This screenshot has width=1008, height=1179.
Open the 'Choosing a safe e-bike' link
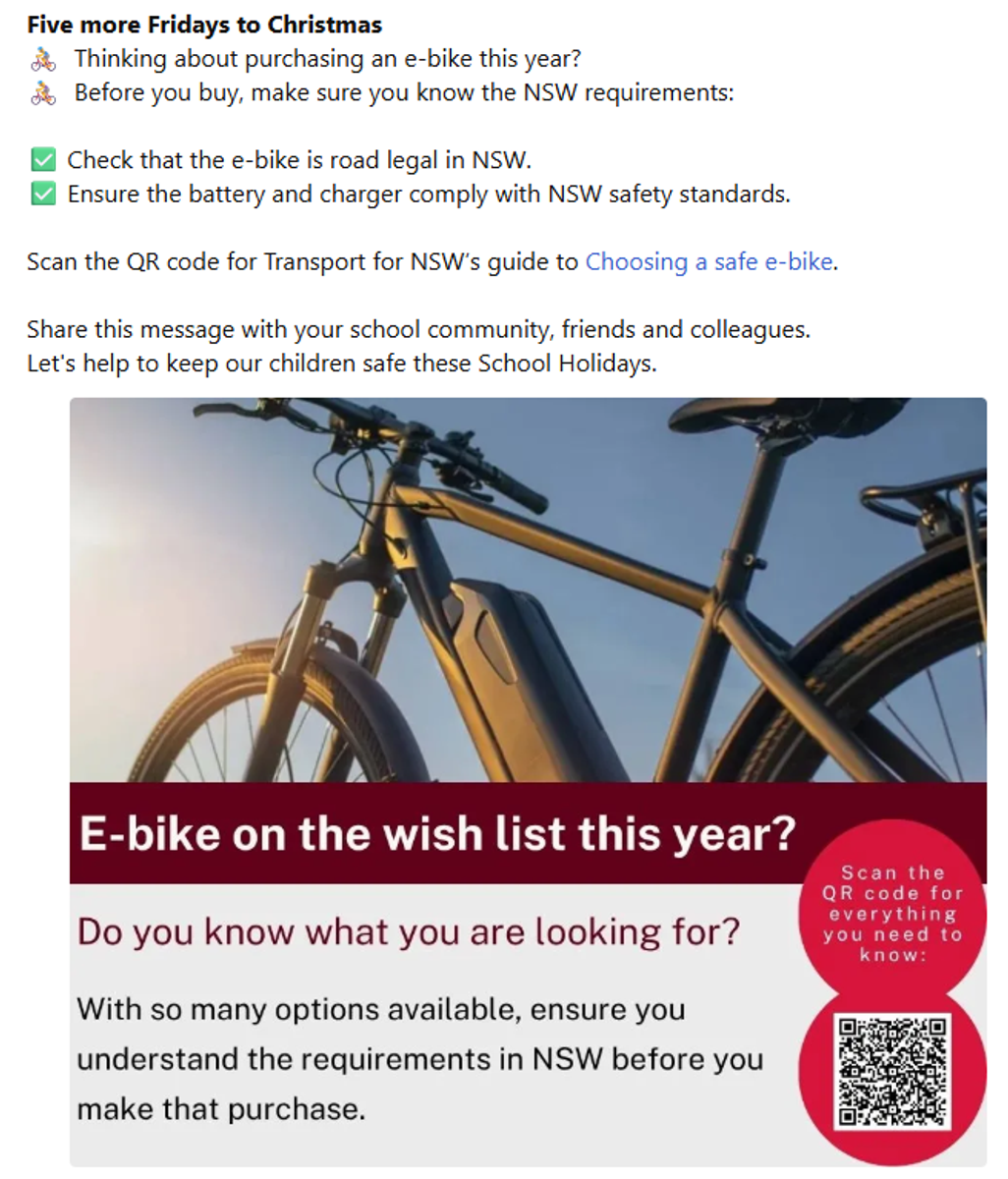708,262
